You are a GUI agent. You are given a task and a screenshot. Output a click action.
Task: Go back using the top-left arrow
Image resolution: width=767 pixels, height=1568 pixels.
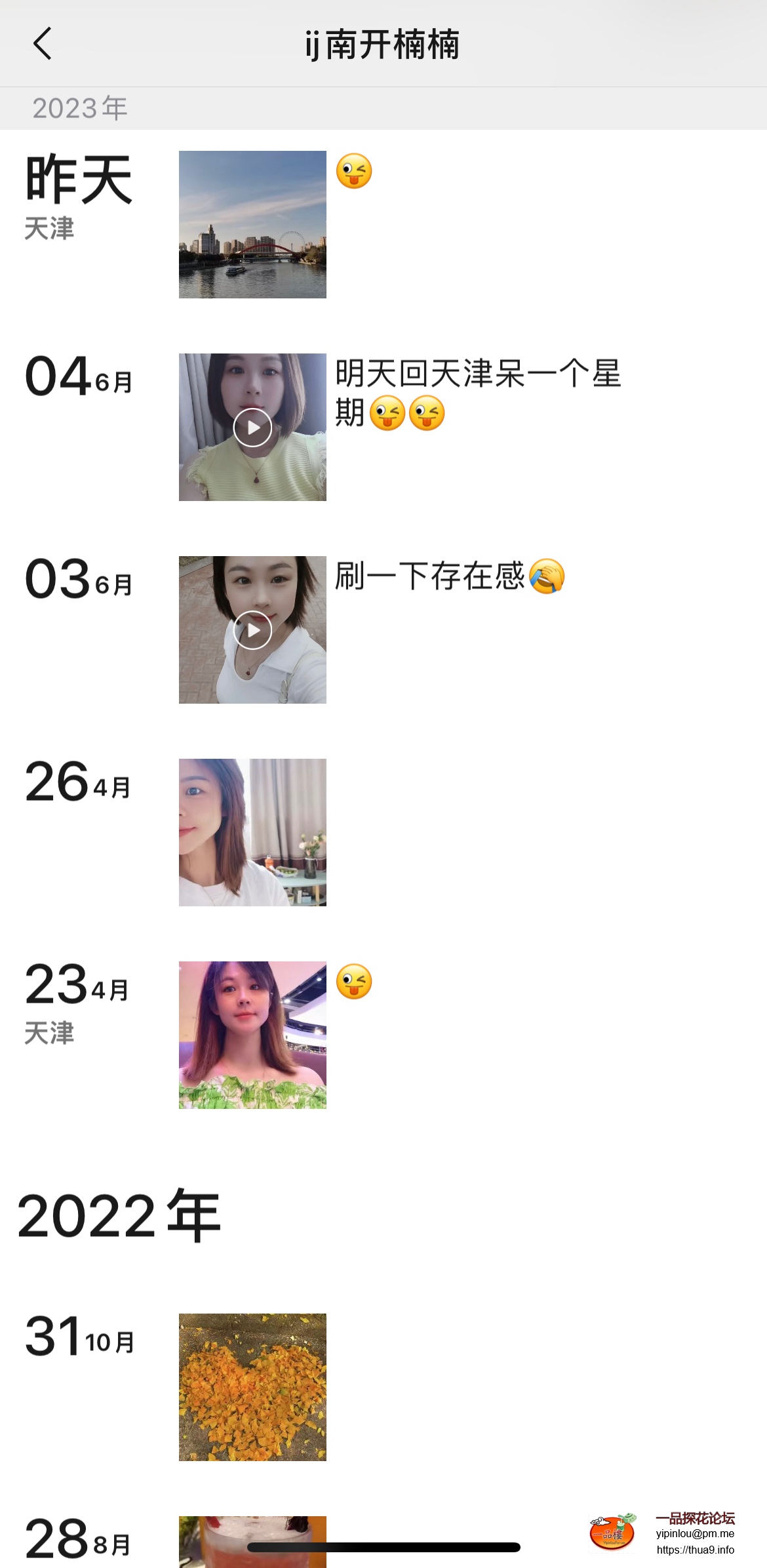coord(43,44)
